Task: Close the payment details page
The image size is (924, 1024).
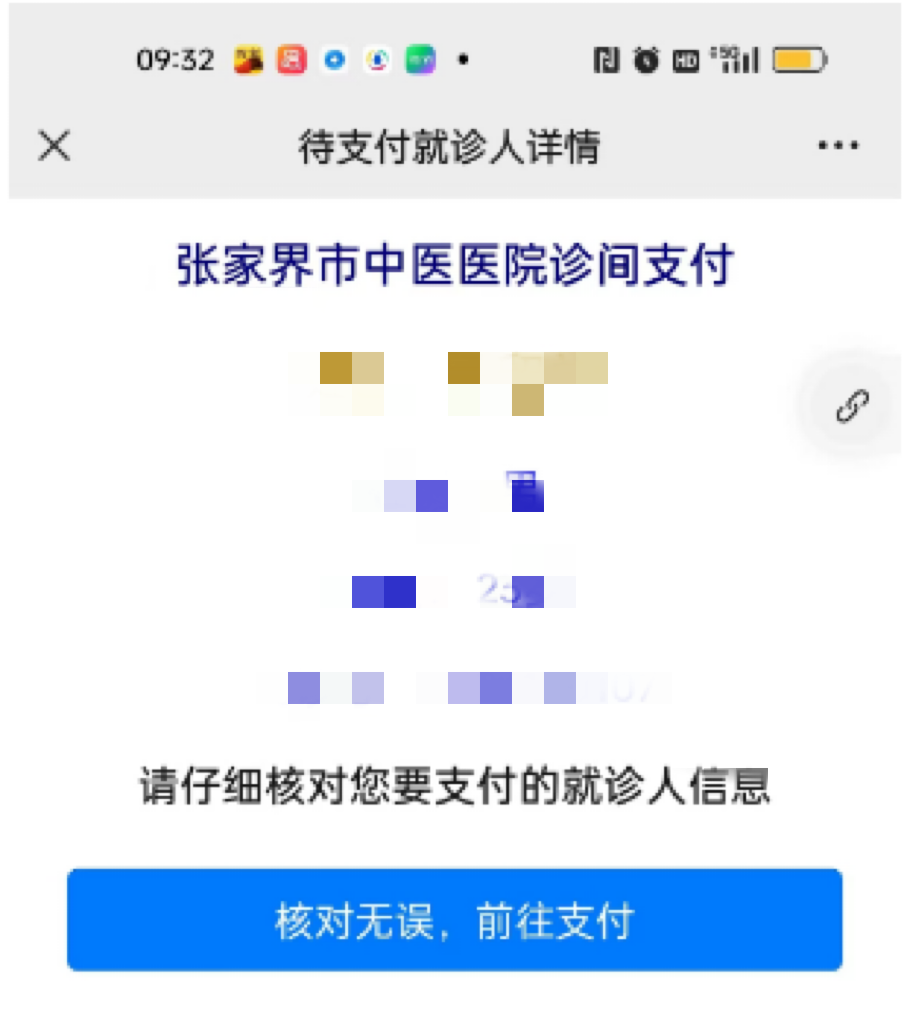Action: click(54, 146)
